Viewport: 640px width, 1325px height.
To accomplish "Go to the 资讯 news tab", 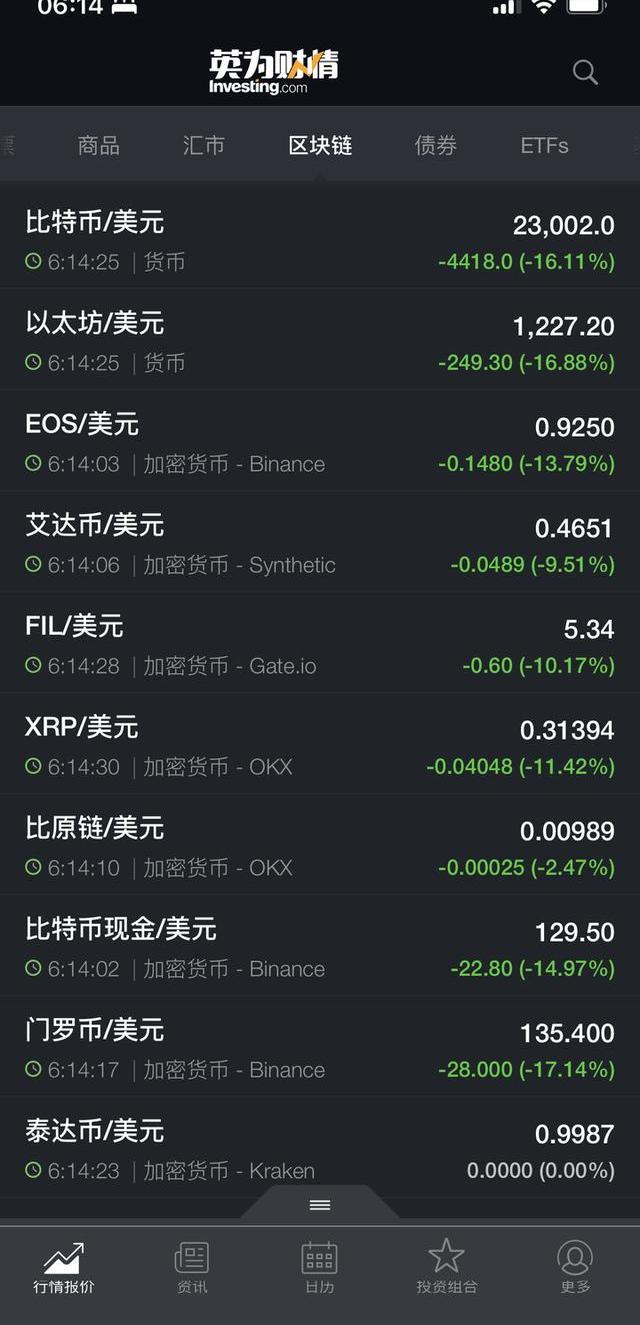I will pyautogui.click(x=192, y=1268).
